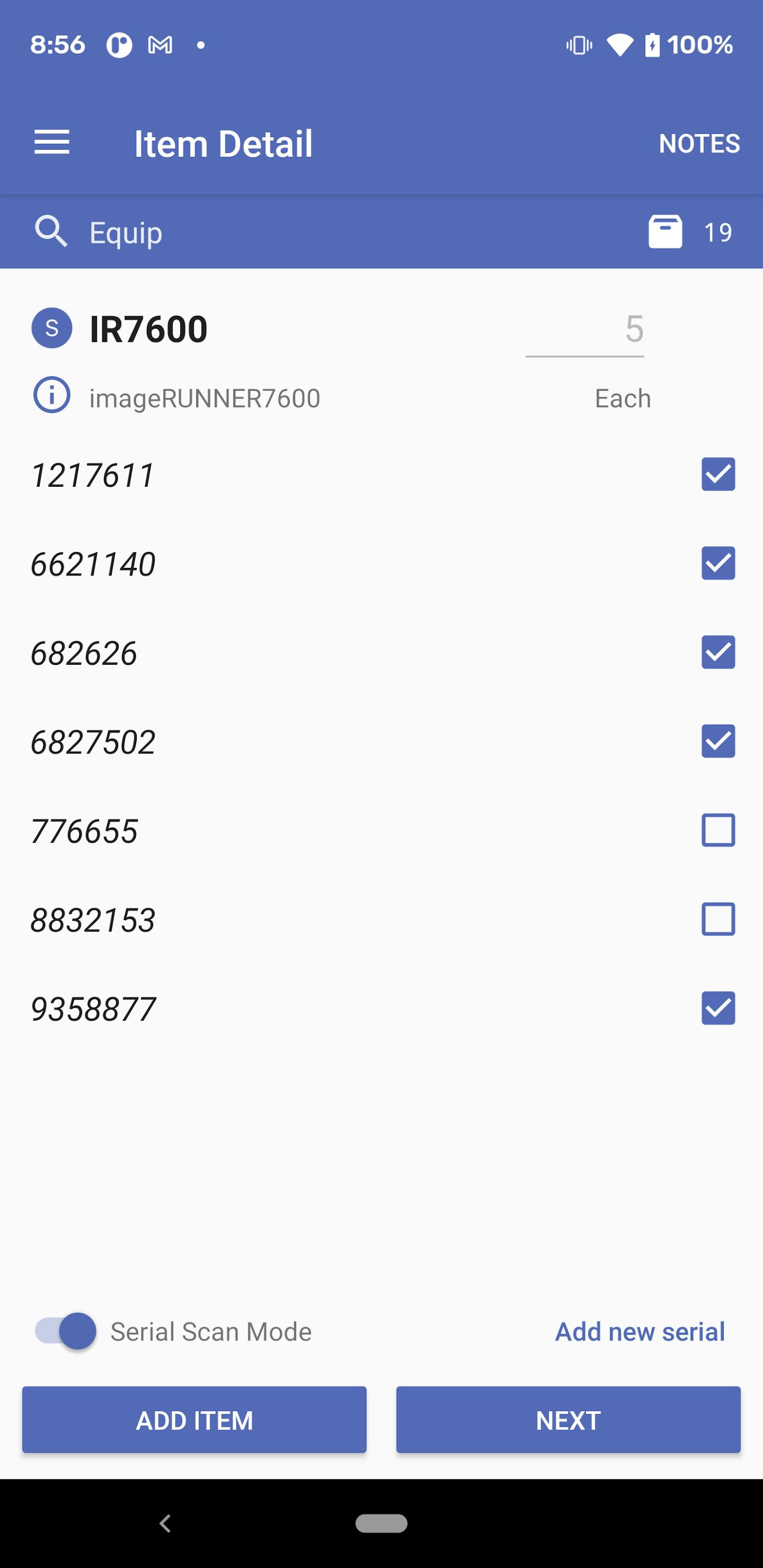The width and height of the screenshot is (763, 1568).
Task: Edit the IR7600 quantity field
Action: point(584,329)
